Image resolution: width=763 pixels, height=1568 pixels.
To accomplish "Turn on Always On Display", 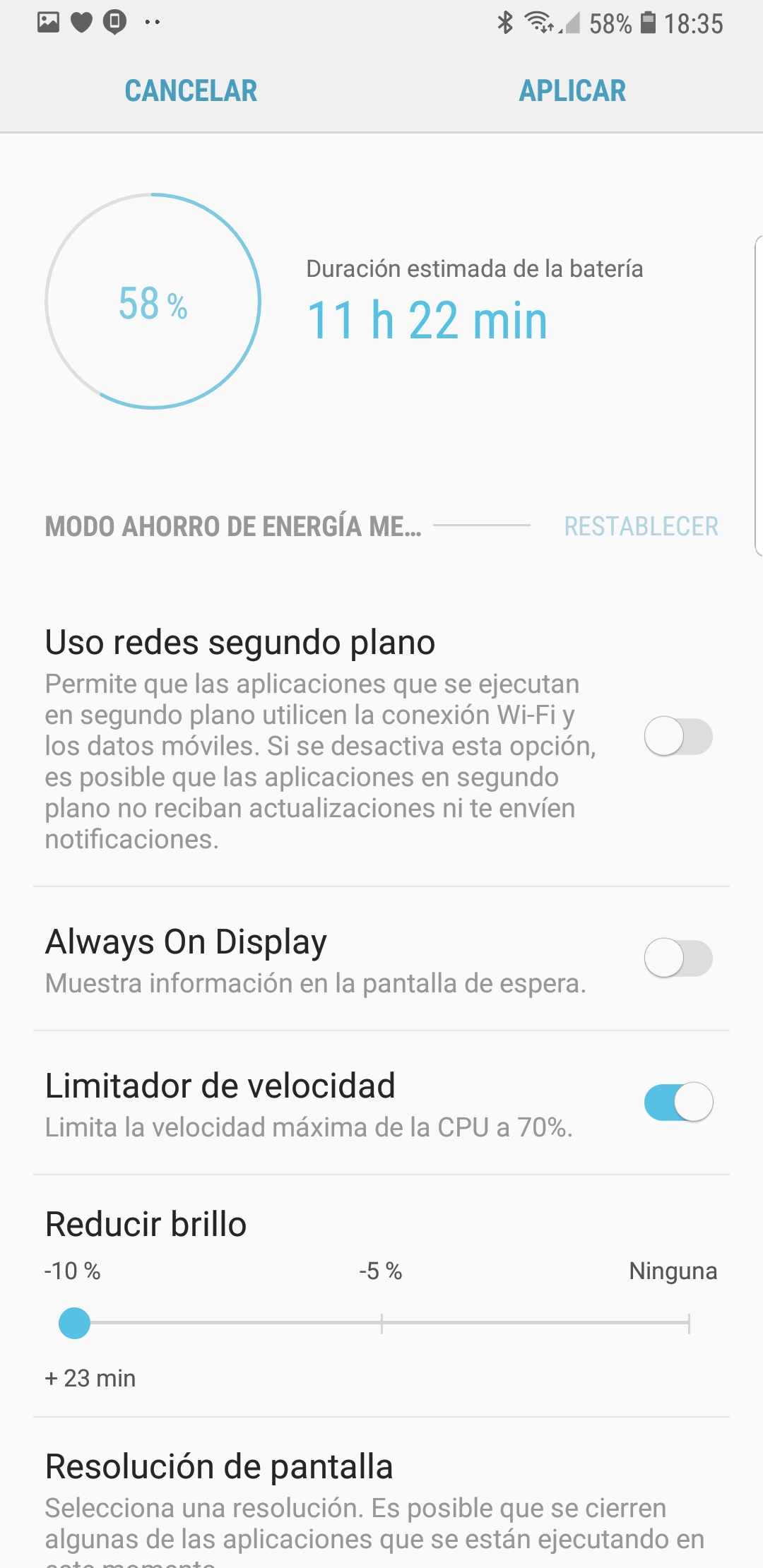I will coord(678,958).
